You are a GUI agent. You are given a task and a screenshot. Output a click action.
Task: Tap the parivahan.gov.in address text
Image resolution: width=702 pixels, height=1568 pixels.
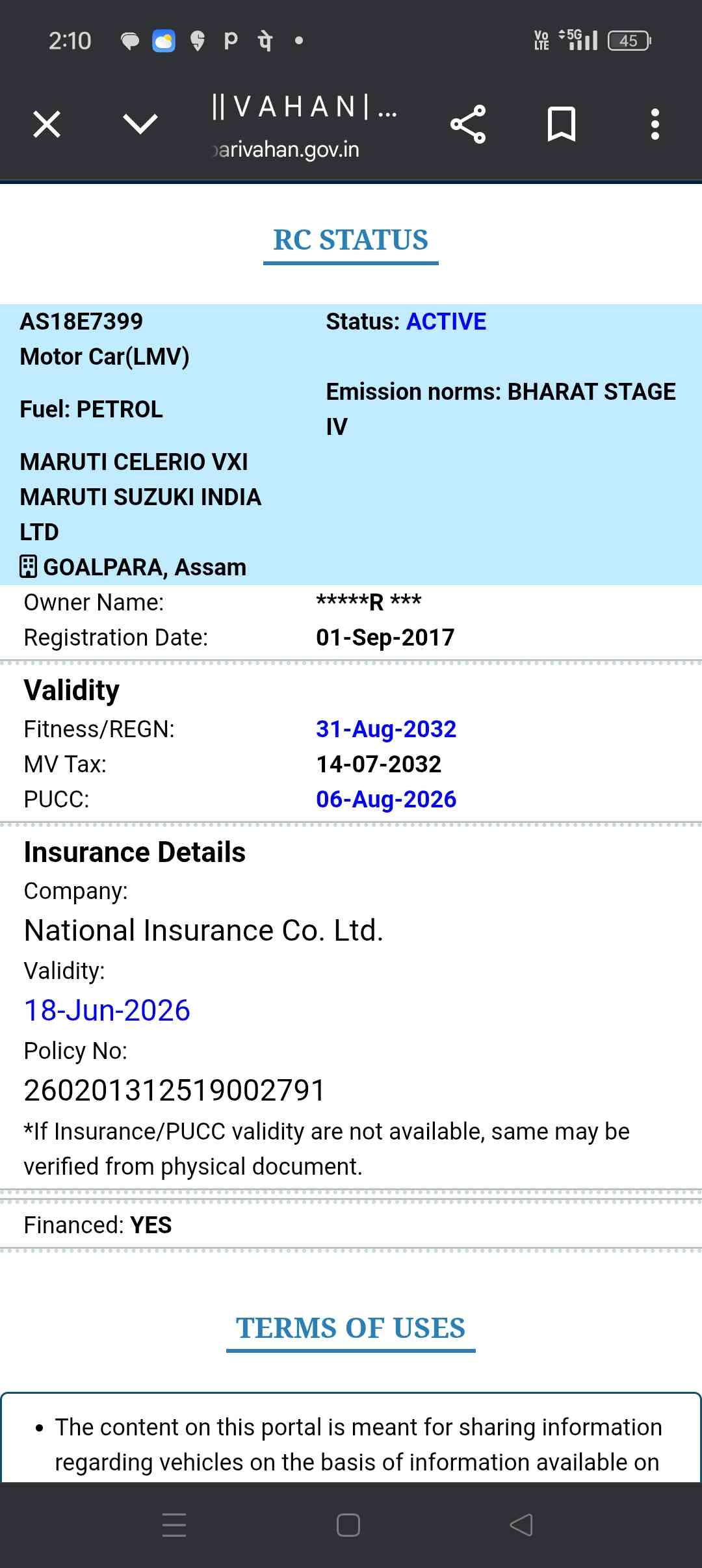tap(286, 150)
